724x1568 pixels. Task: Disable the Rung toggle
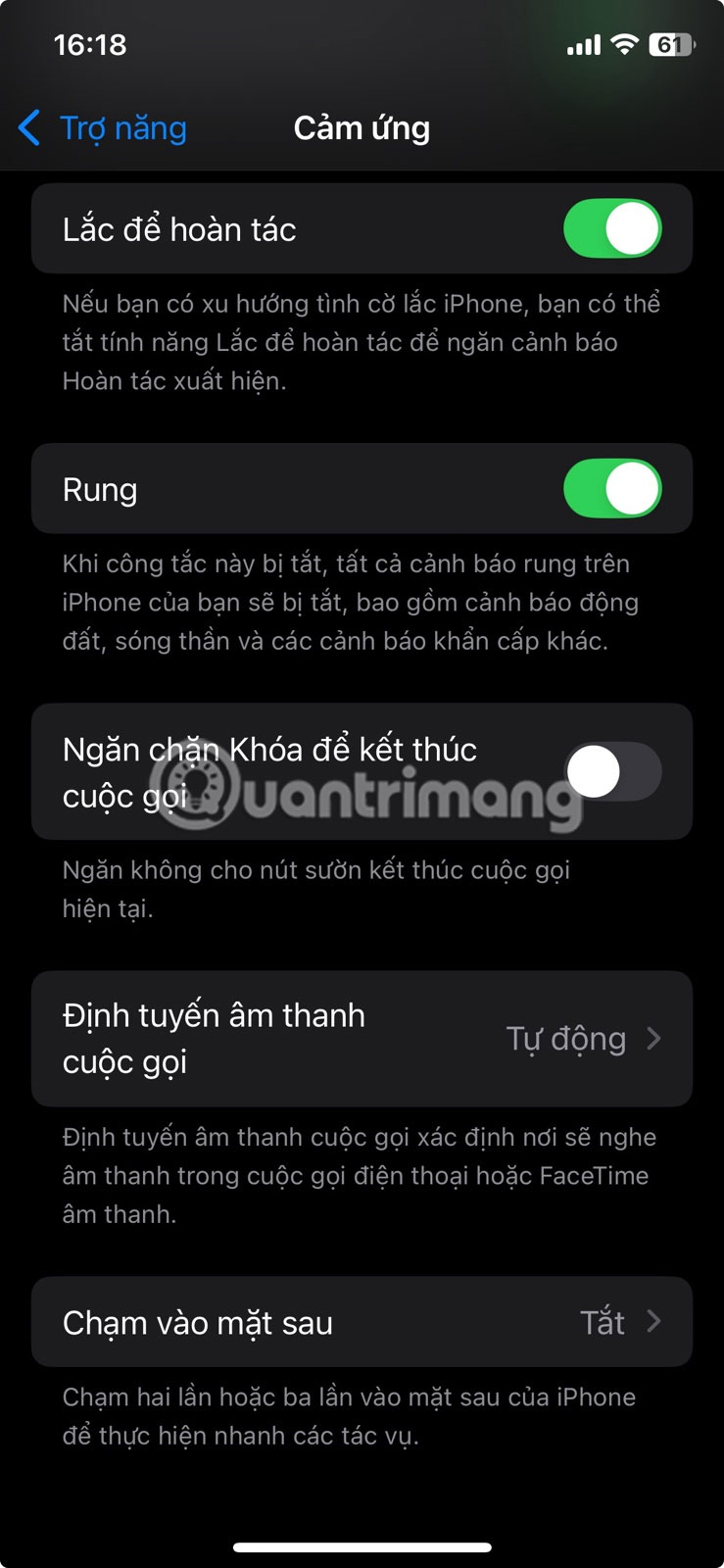[612, 489]
